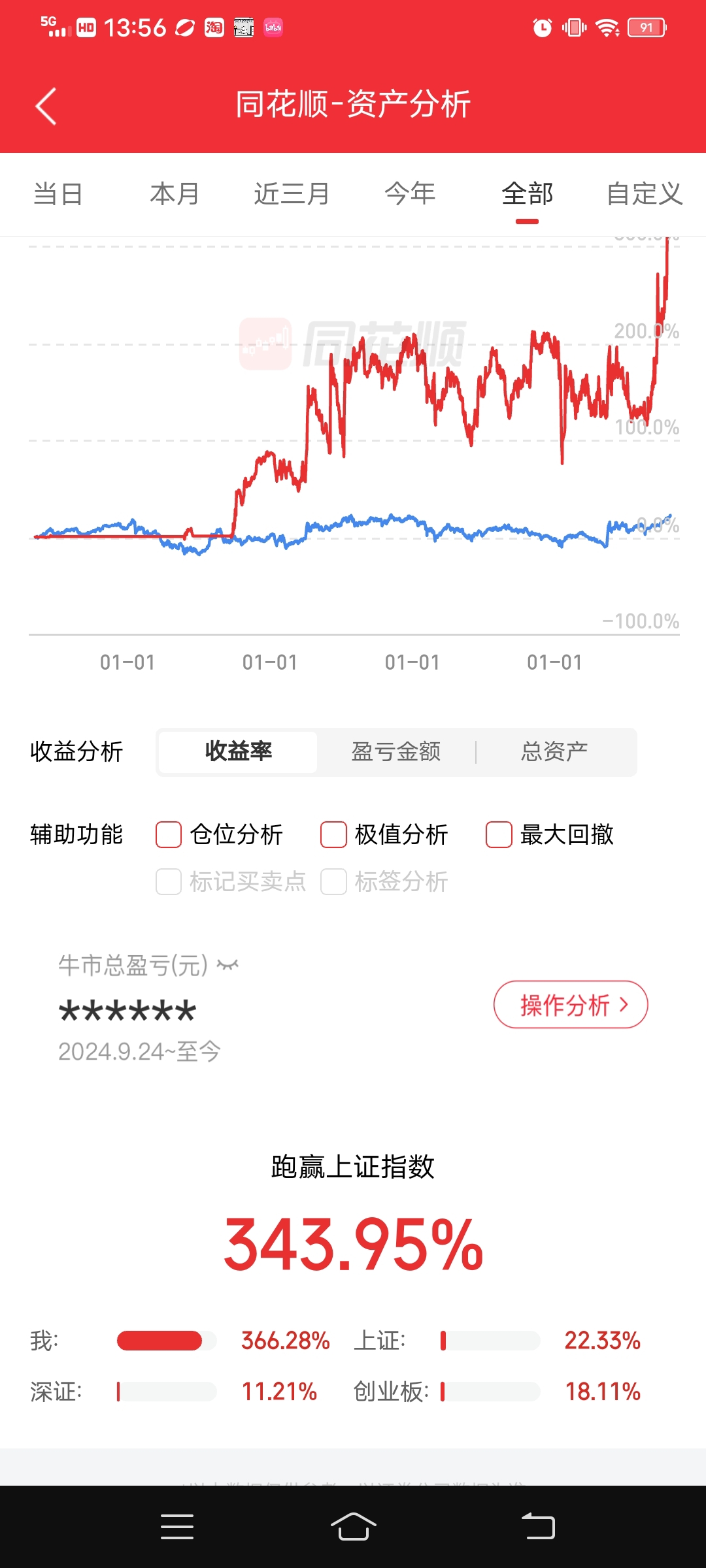
Task: Open 操作分析 button
Action: (571, 1005)
